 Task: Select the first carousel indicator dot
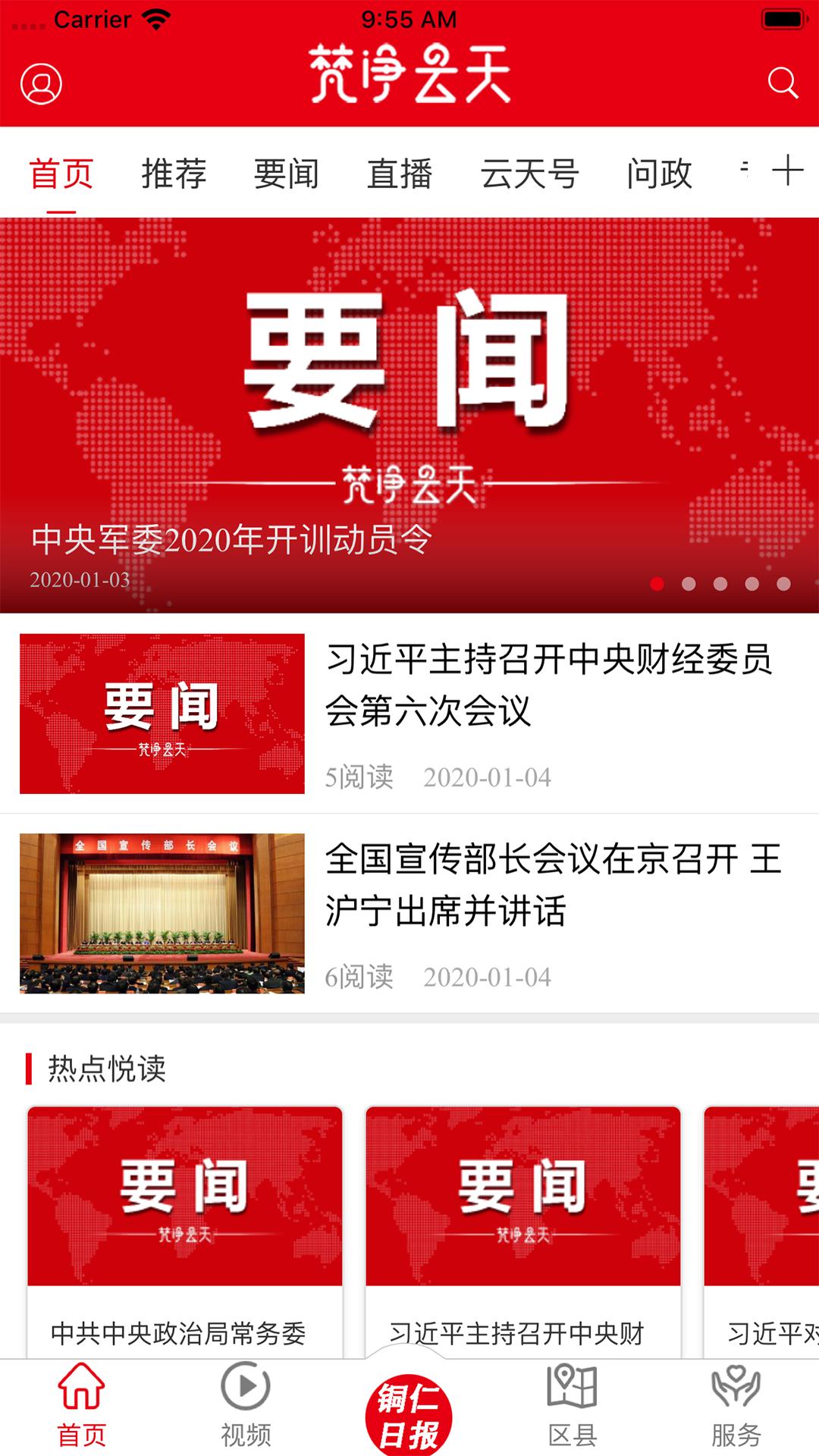pyautogui.click(x=658, y=584)
